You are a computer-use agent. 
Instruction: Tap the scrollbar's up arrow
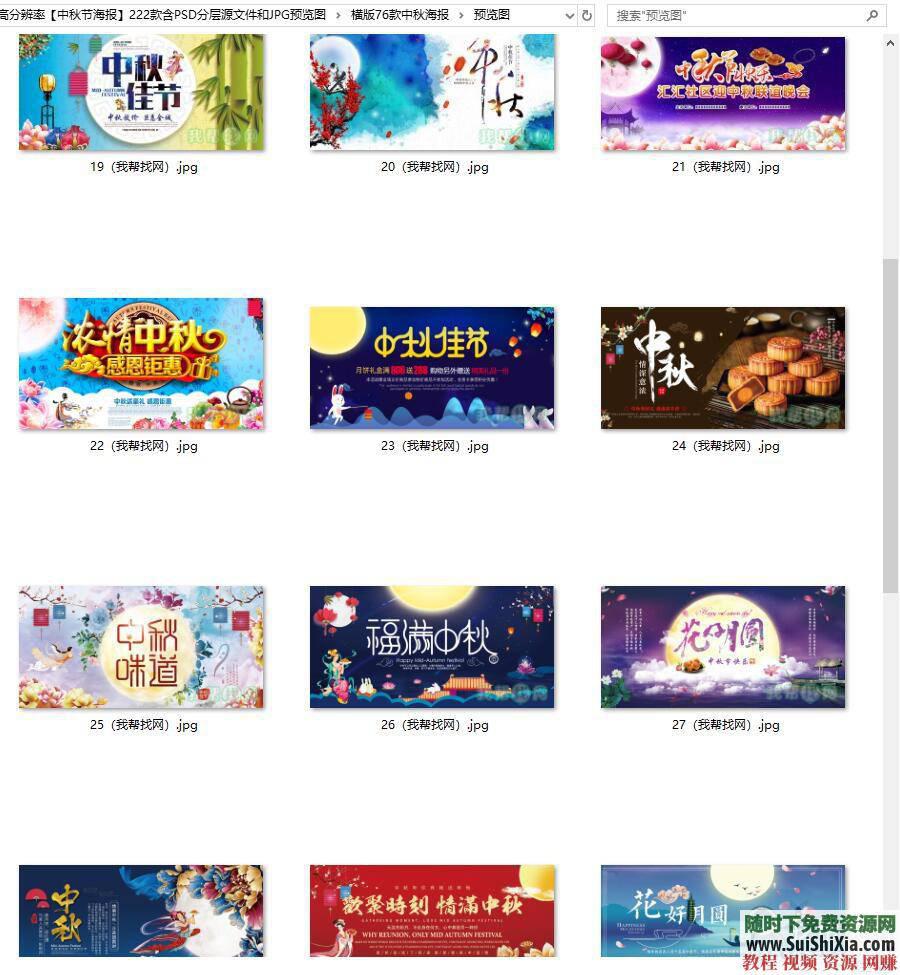pyautogui.click(x=890, y=44)
